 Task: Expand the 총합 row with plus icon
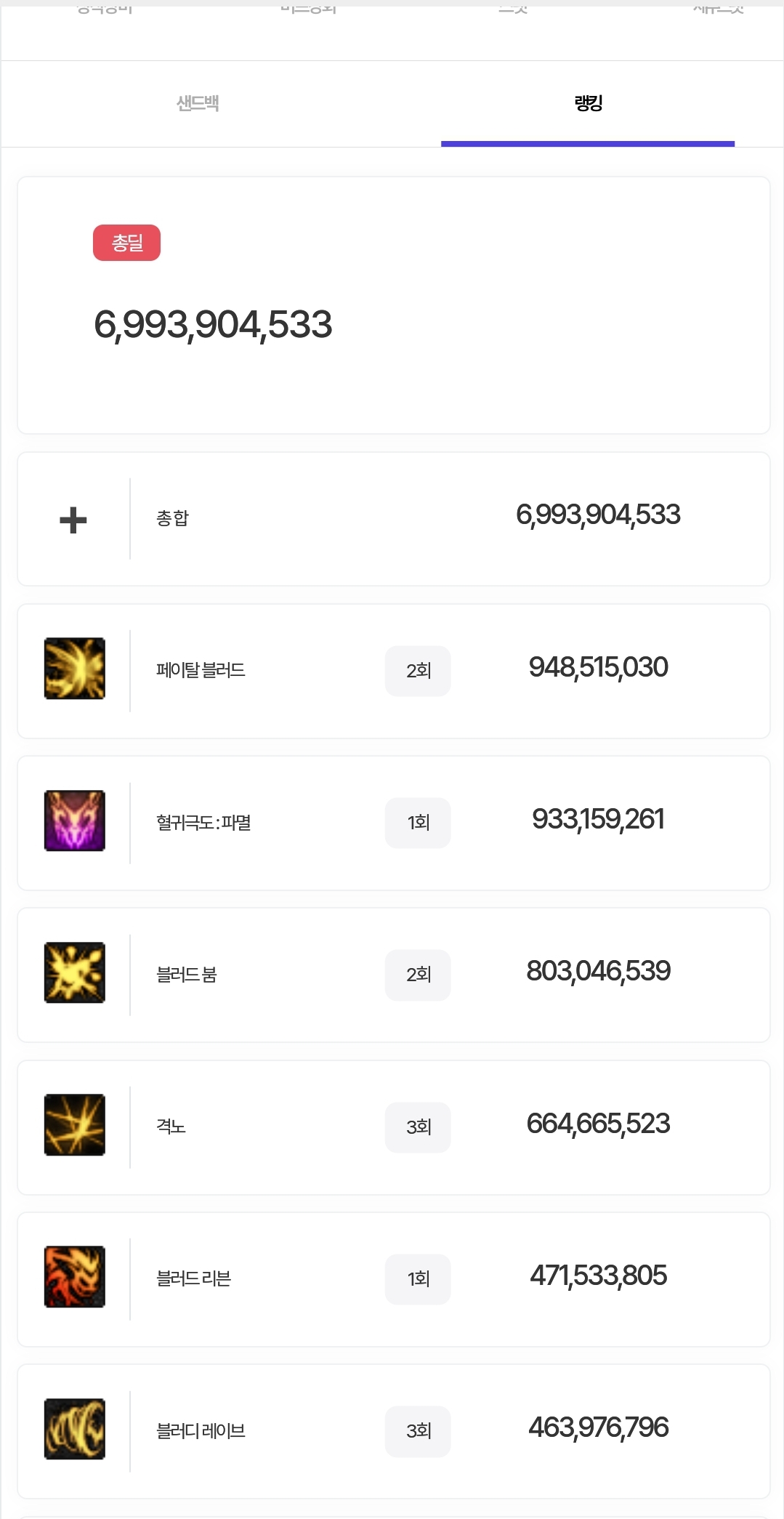(73, 520)
